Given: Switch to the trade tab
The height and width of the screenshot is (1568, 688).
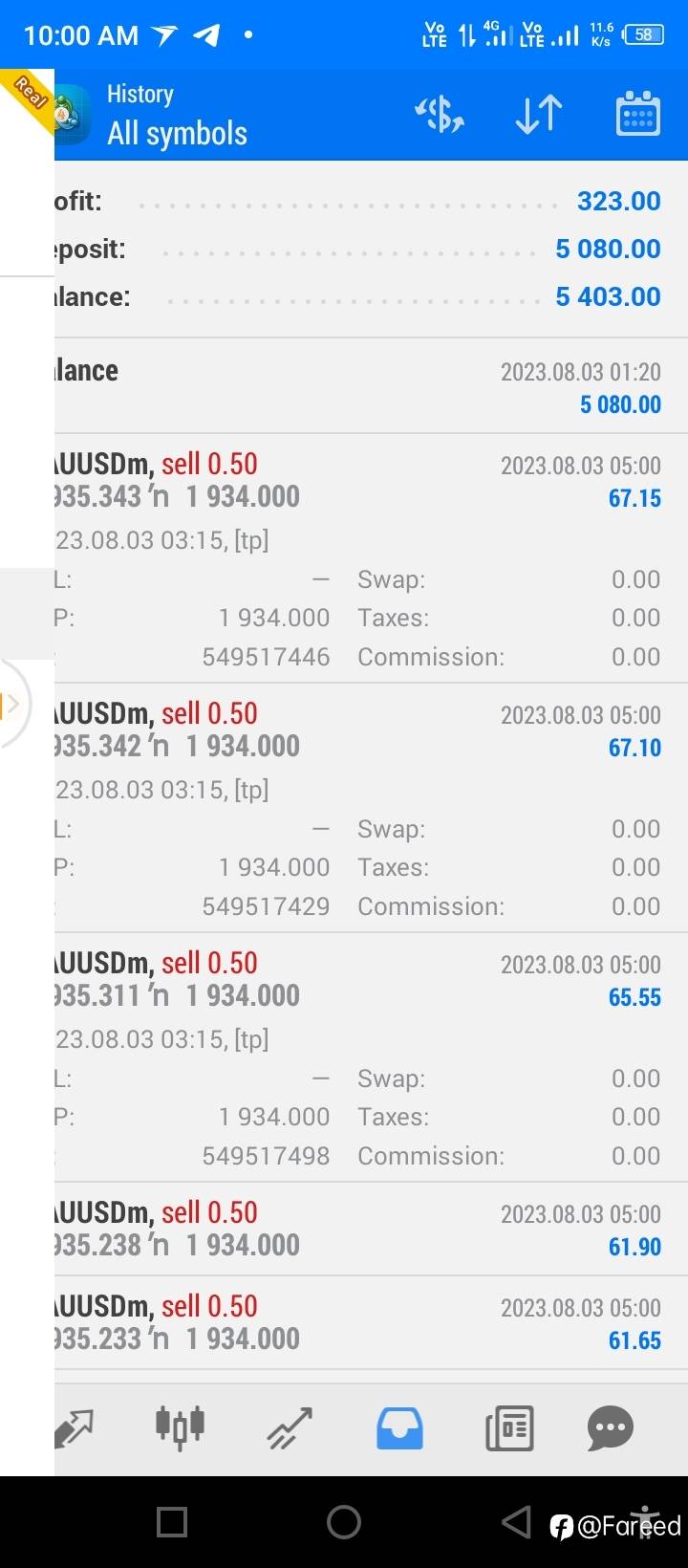Looking at the screenshot, I should (290, 1428).
